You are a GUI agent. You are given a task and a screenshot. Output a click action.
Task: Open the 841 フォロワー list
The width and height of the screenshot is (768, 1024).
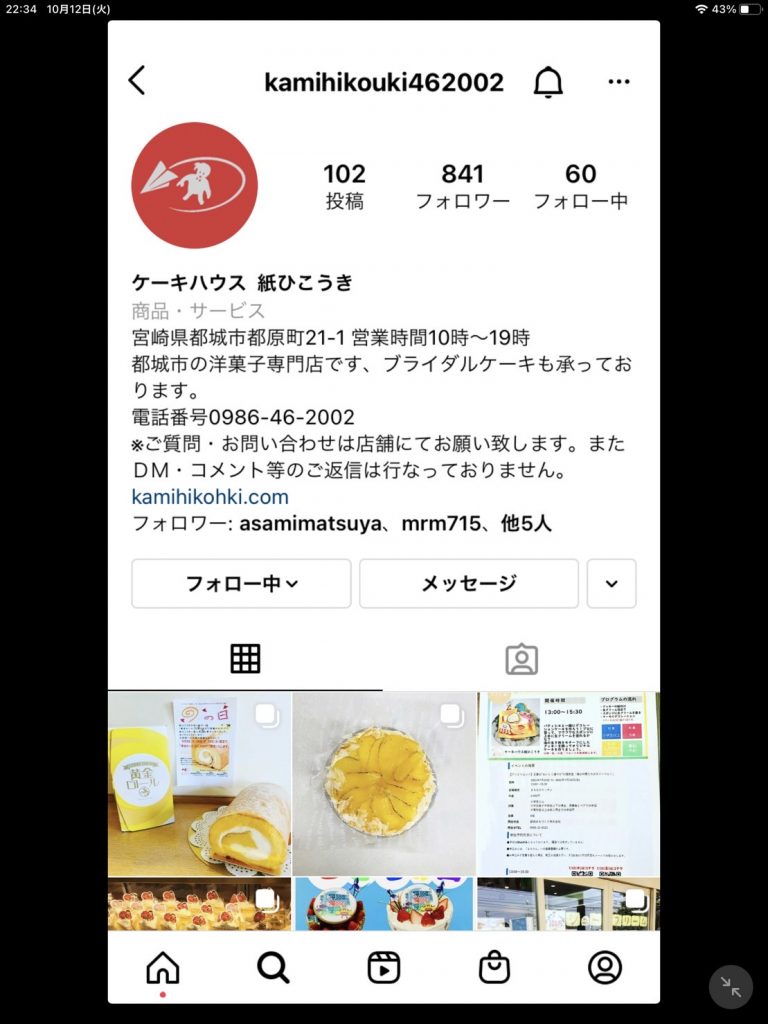tap(462, 186)
